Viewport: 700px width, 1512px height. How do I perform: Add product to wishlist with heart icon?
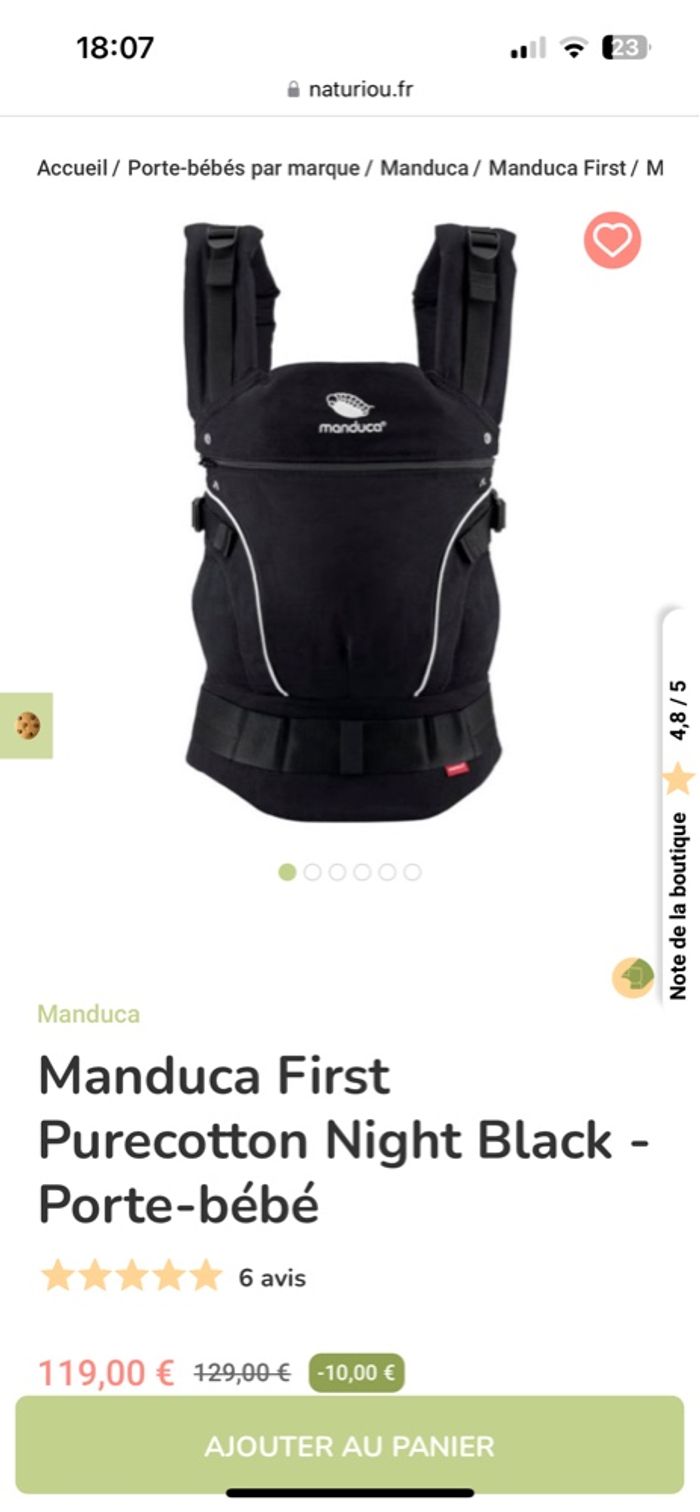(612, 240)
